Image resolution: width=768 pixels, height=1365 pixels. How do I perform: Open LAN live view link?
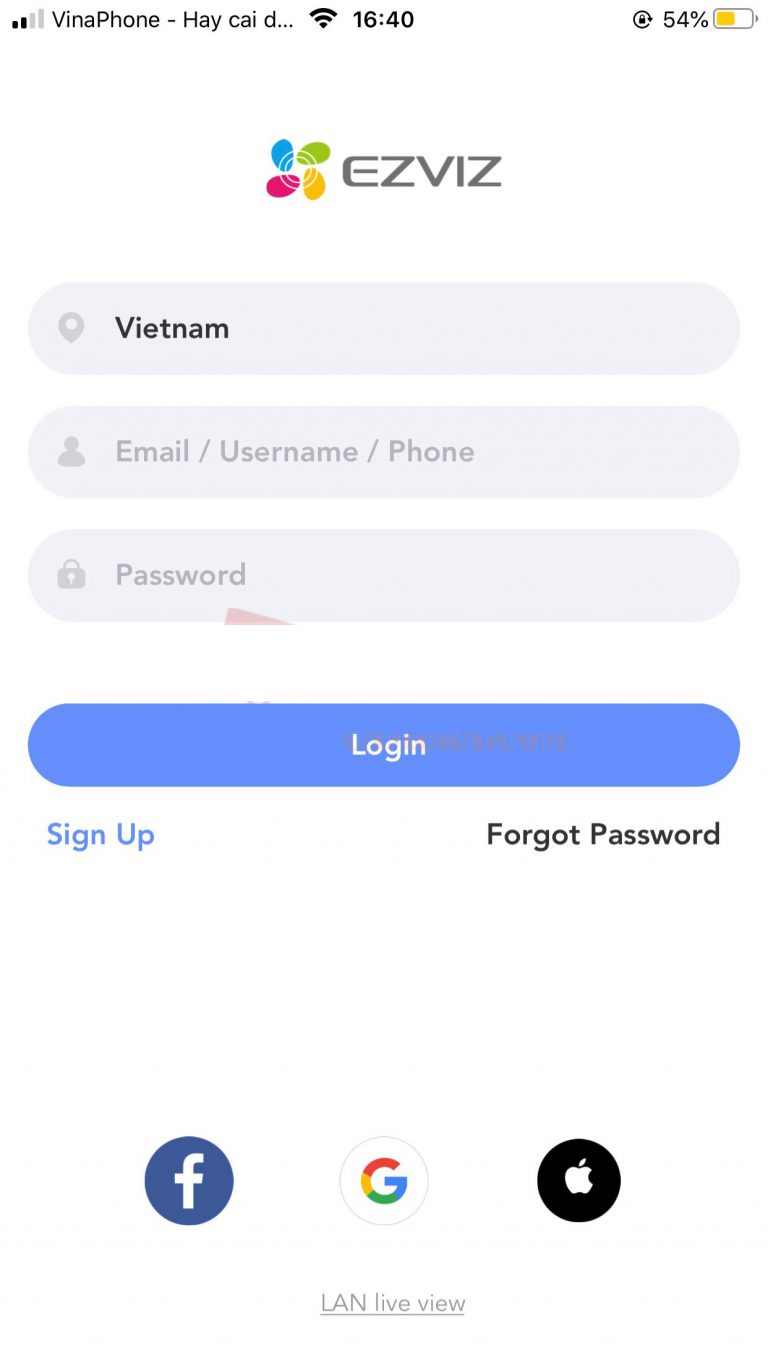393,1304
